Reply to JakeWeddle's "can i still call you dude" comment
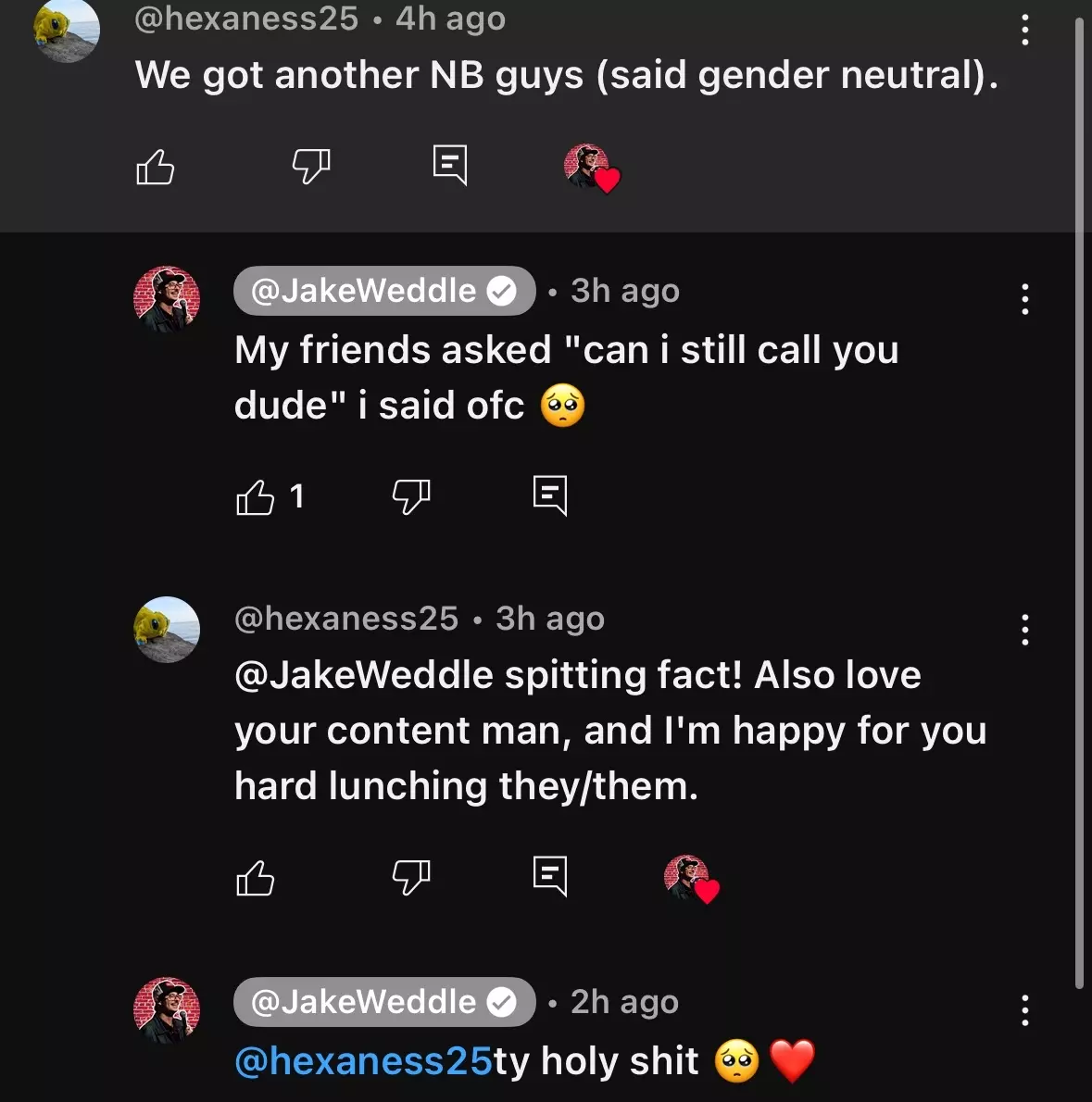This screenshot has height=1102, width=1092. point(550,496)
